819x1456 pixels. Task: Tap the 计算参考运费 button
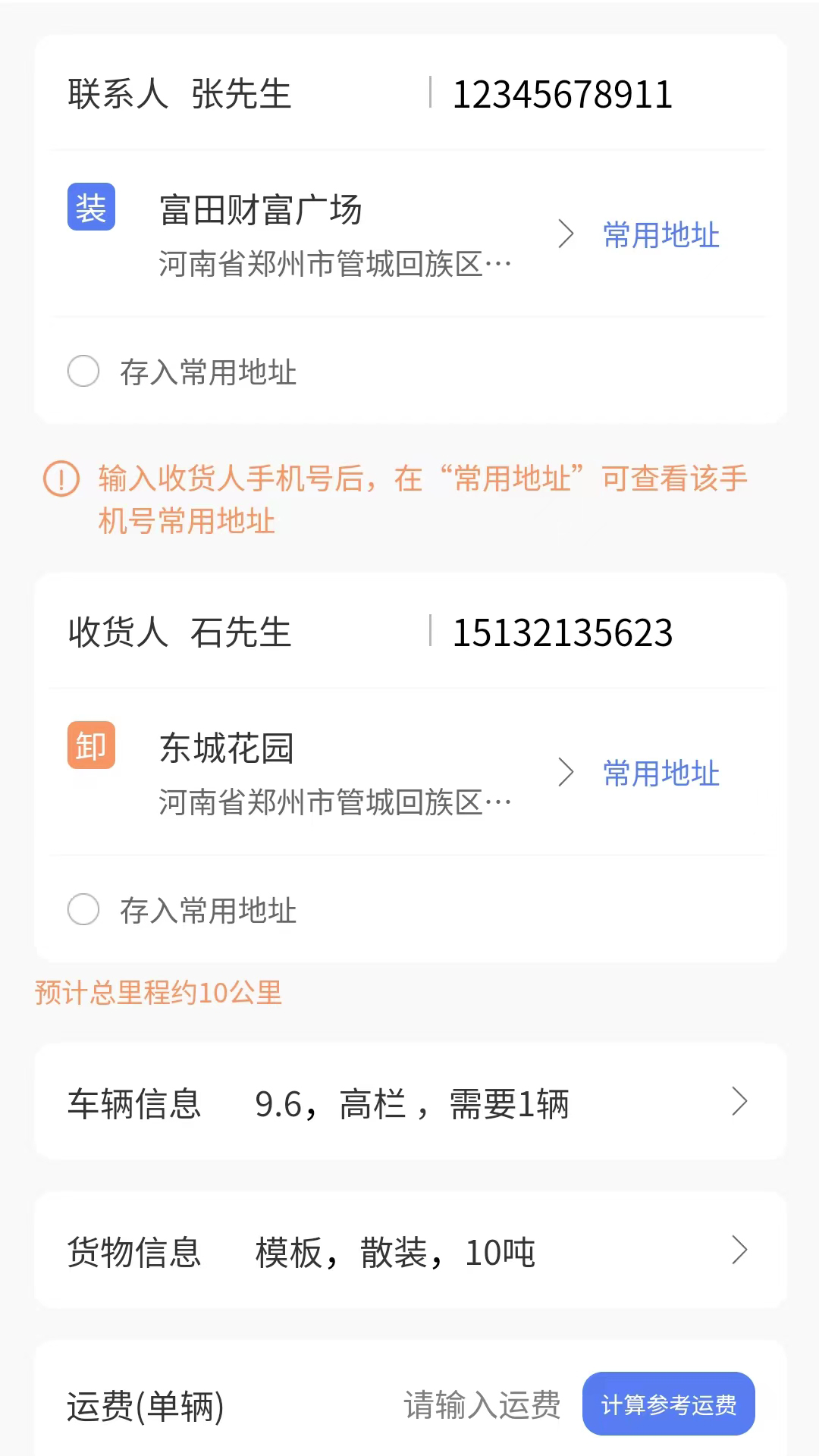[668, 1404]
